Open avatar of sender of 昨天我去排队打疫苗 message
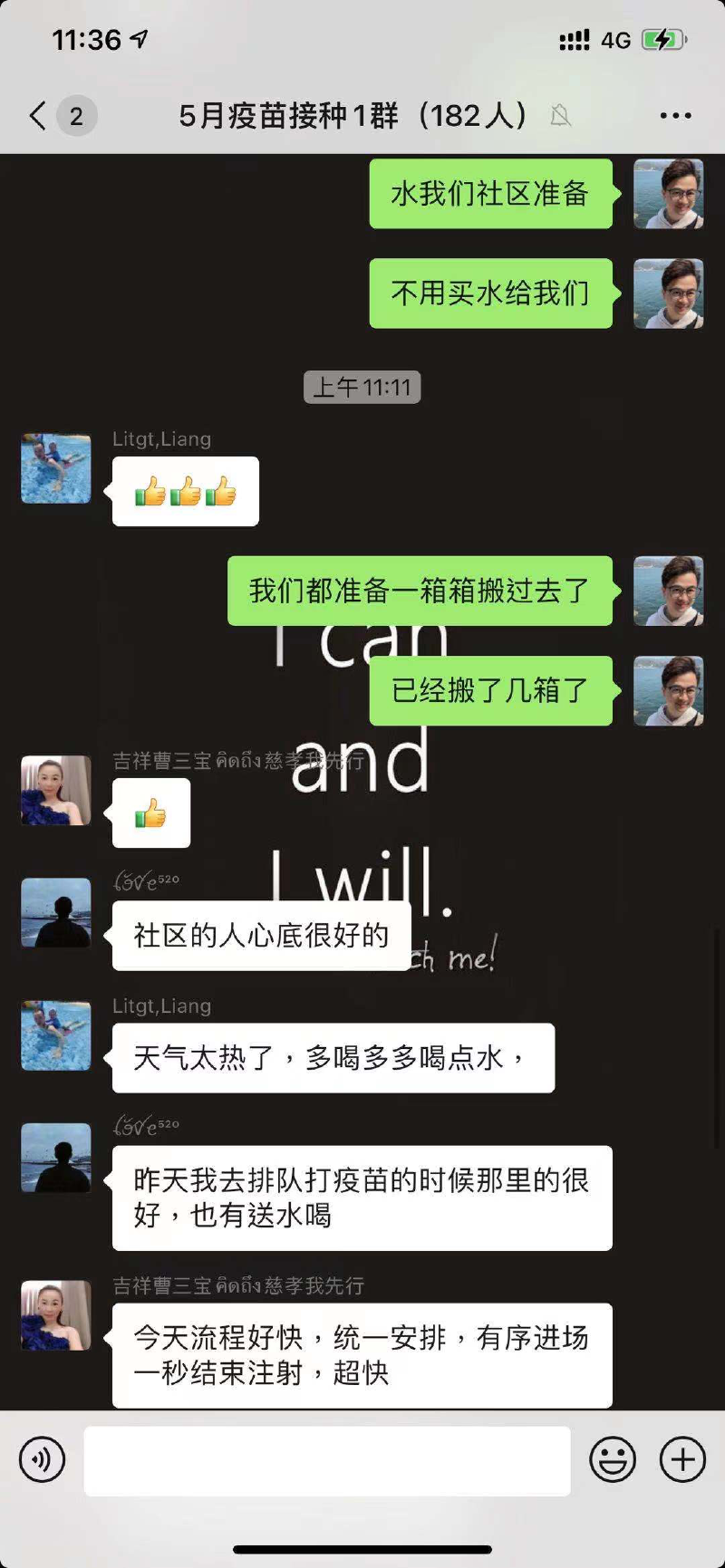The image size is (725, 1568). 56,1158
